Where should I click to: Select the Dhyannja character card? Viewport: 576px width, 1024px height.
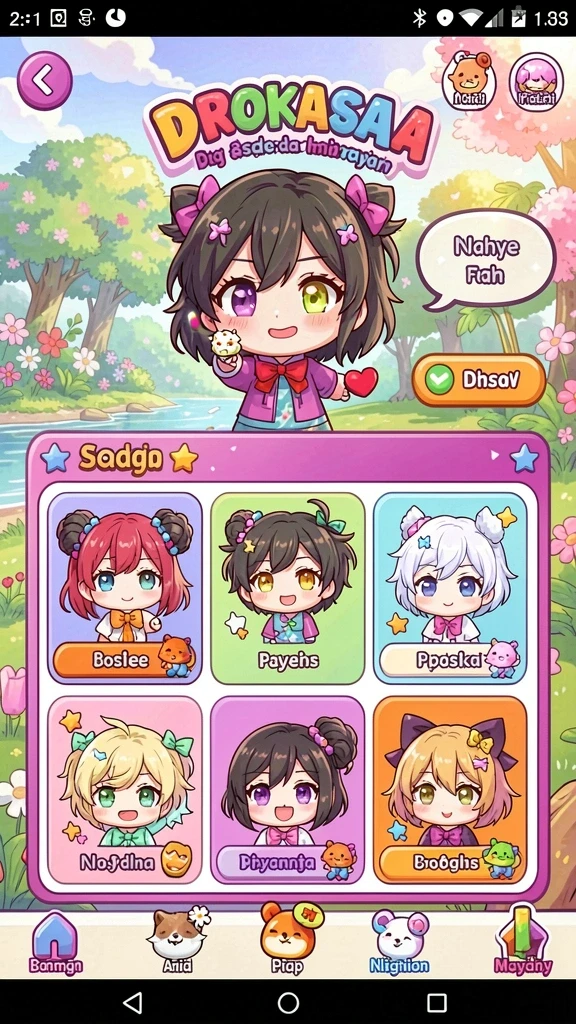pyautogui.click(x=287, y=790)
